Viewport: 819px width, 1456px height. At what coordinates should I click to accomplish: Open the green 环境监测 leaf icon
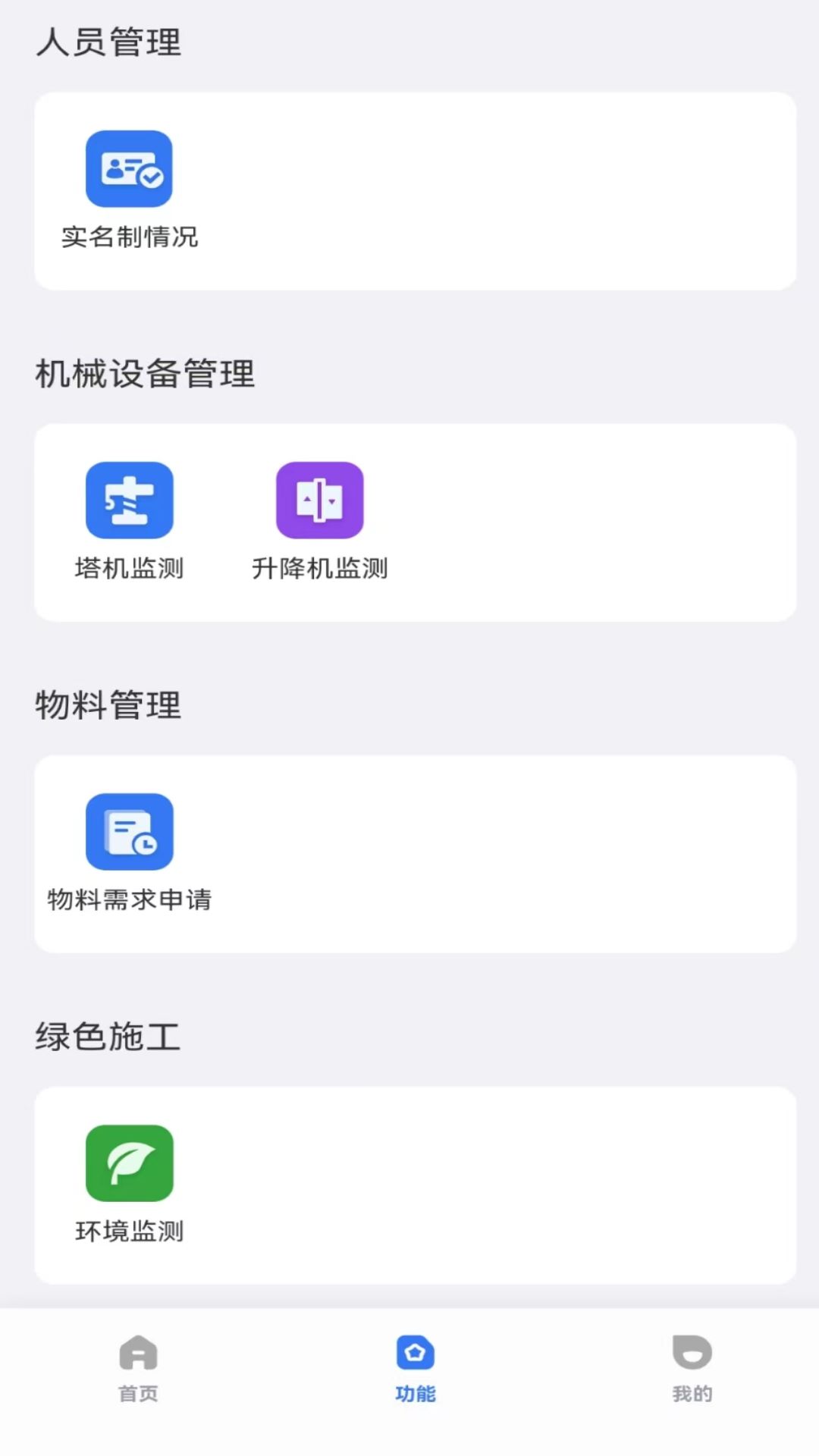pos(129,1164)
